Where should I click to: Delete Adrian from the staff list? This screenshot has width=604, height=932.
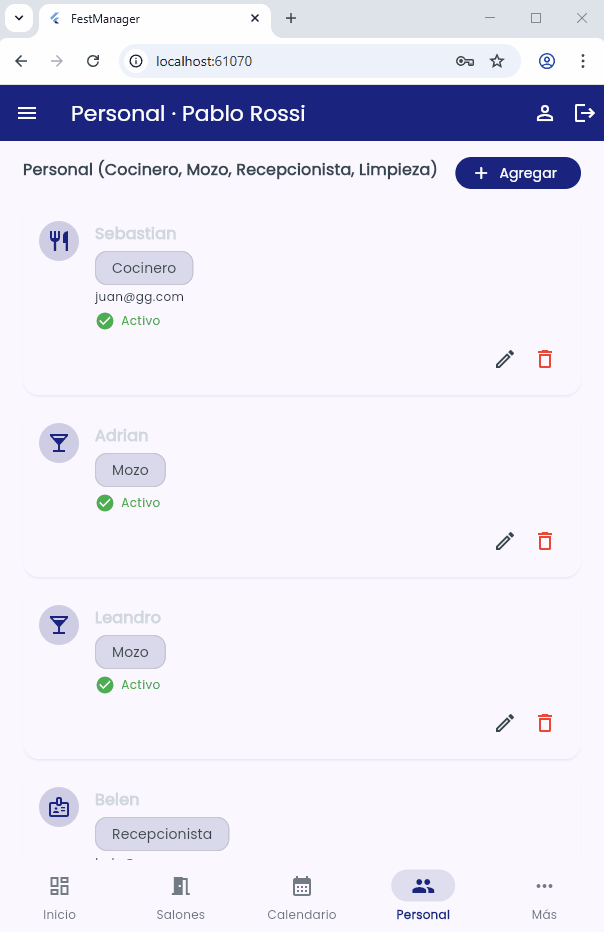pos(545,541)
